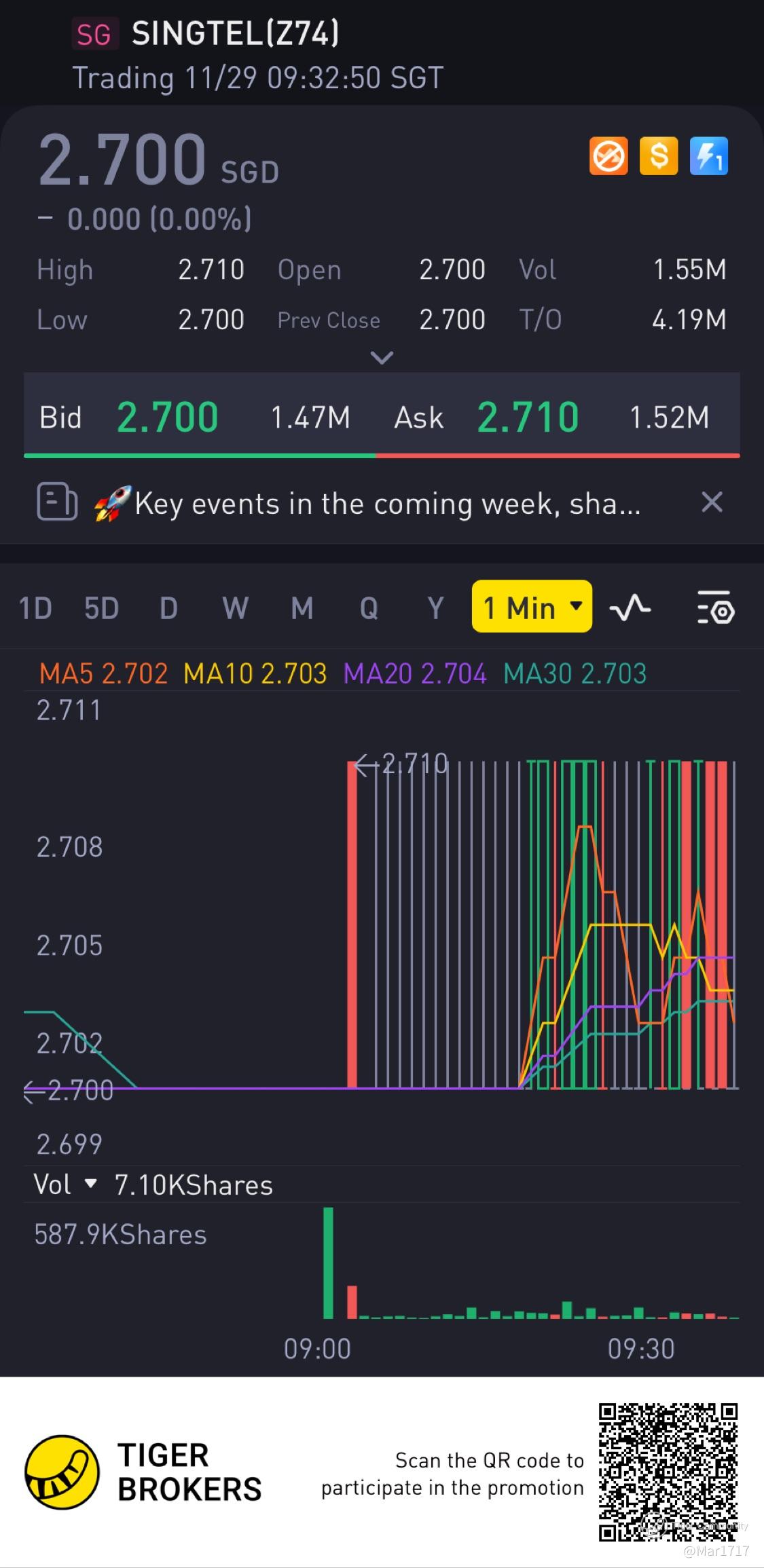Expand more quote details chevron

(x=382, y=358)
